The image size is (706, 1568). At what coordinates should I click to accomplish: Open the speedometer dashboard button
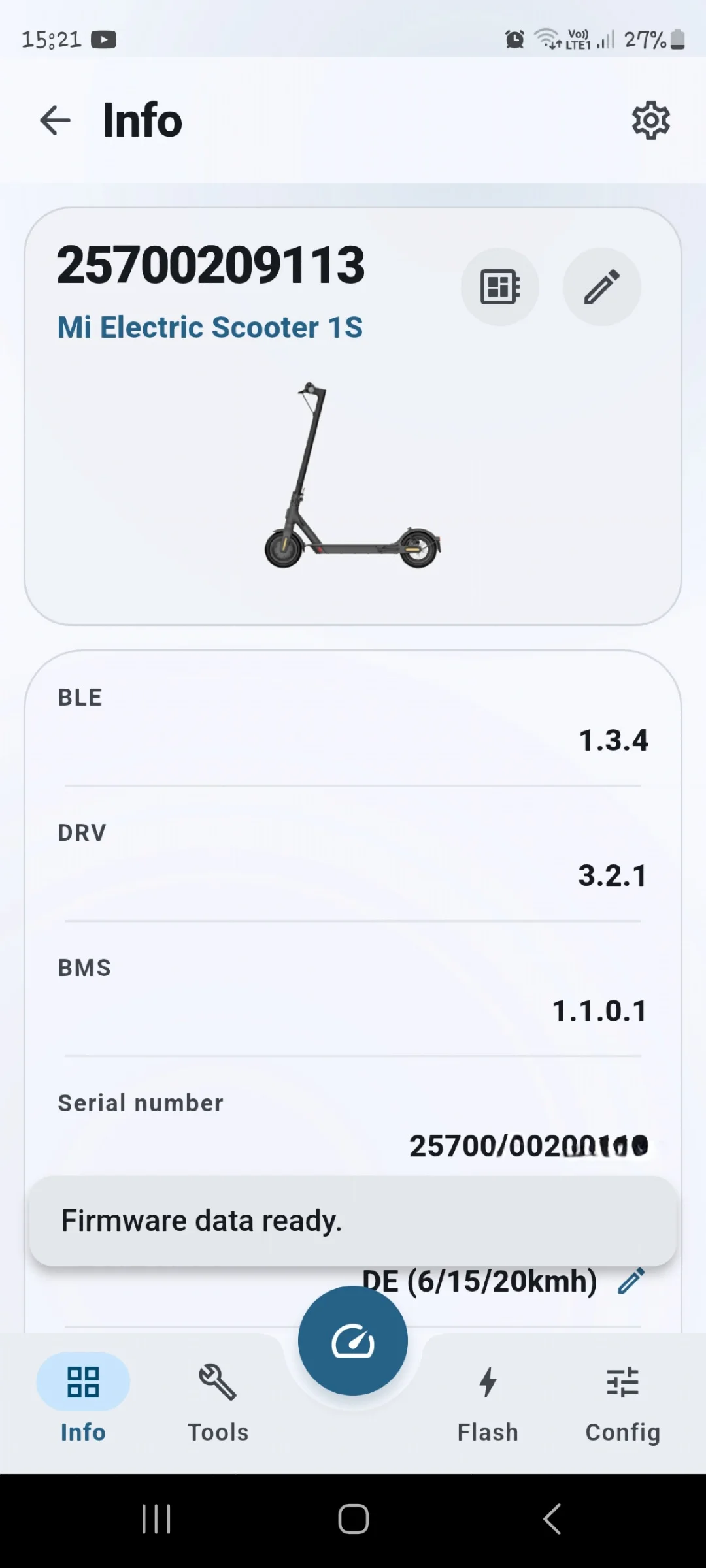pos(353,1341)
